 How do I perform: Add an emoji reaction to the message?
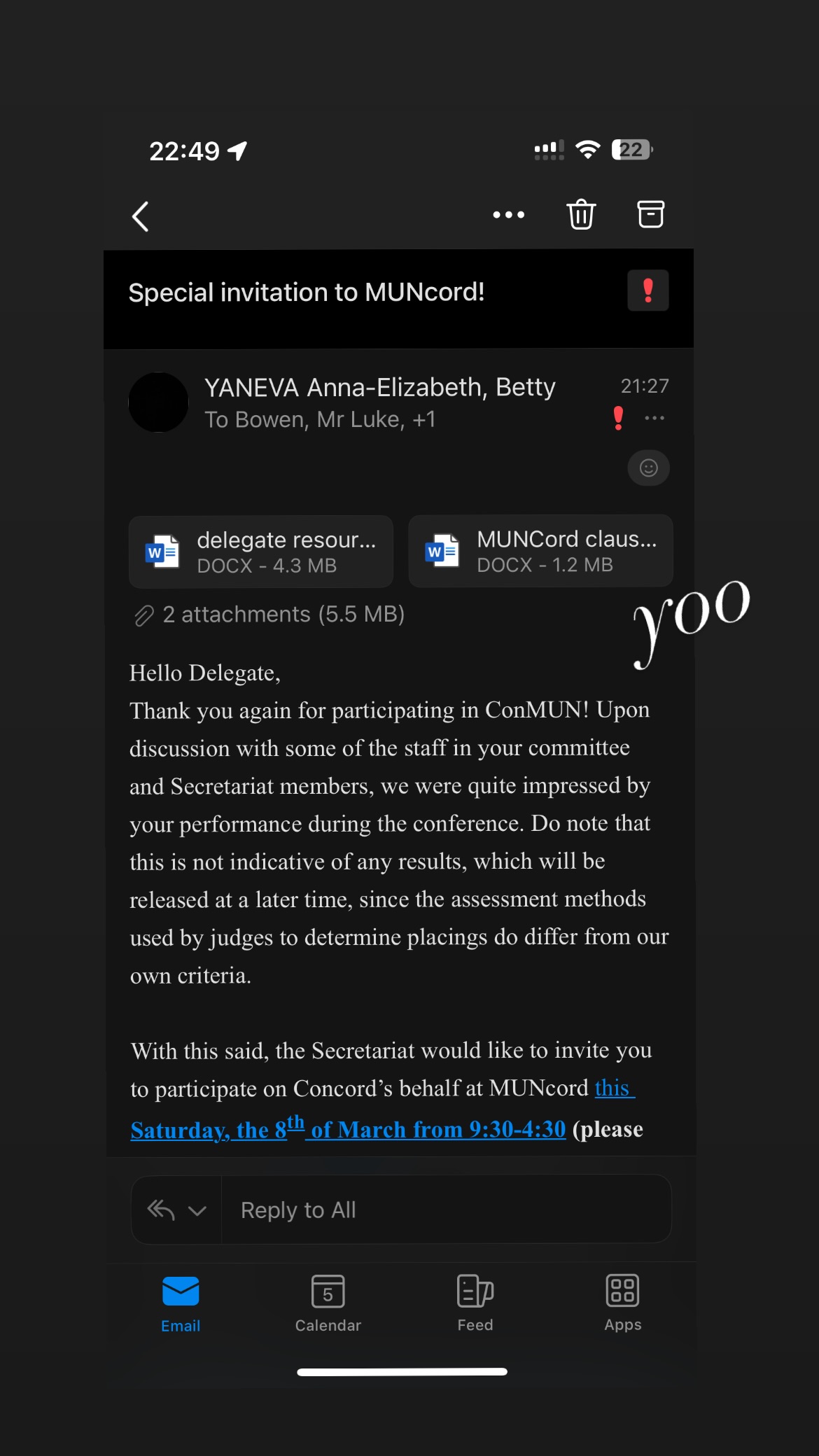[x=648, y=468]
